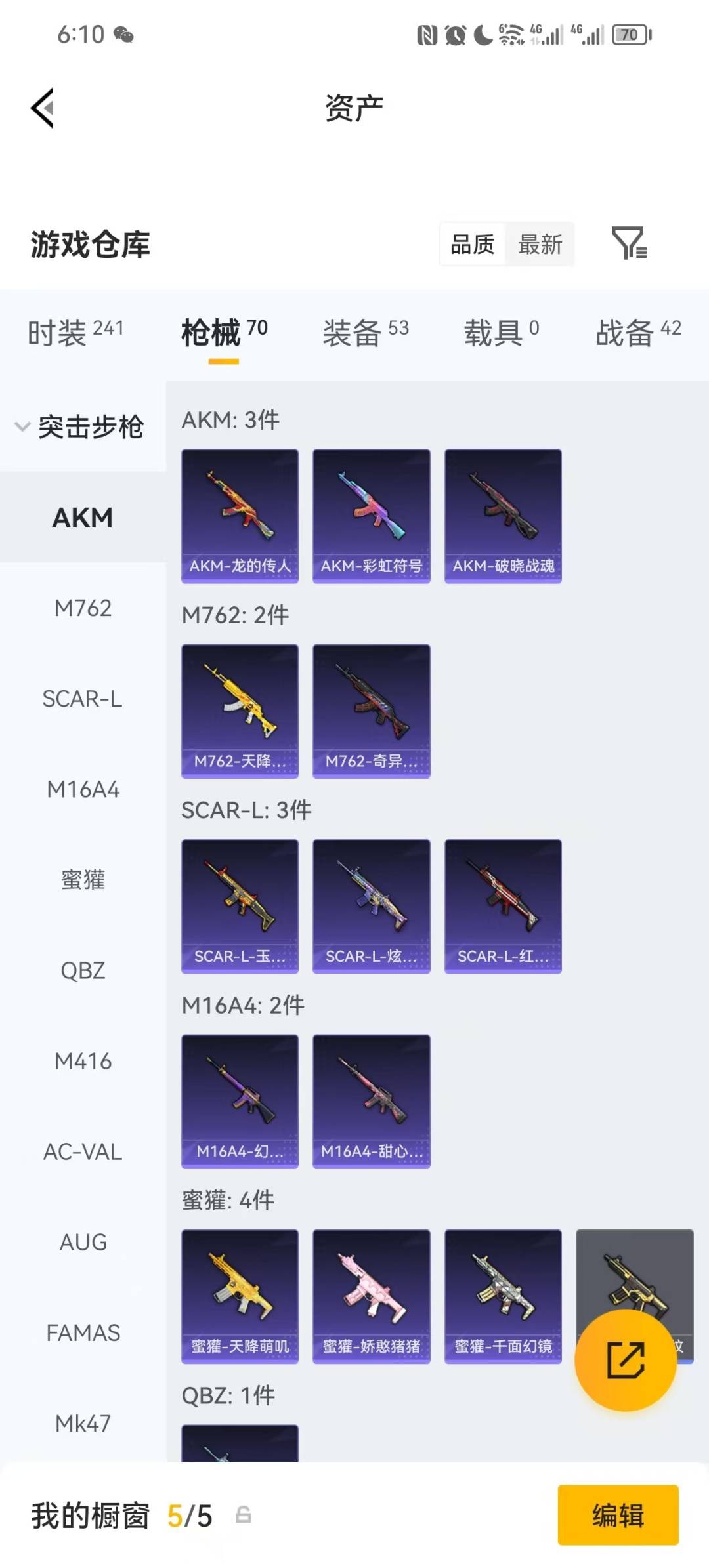Select M762 in the side list
Screen dimensions: 709x1568
tap(83, 608)
